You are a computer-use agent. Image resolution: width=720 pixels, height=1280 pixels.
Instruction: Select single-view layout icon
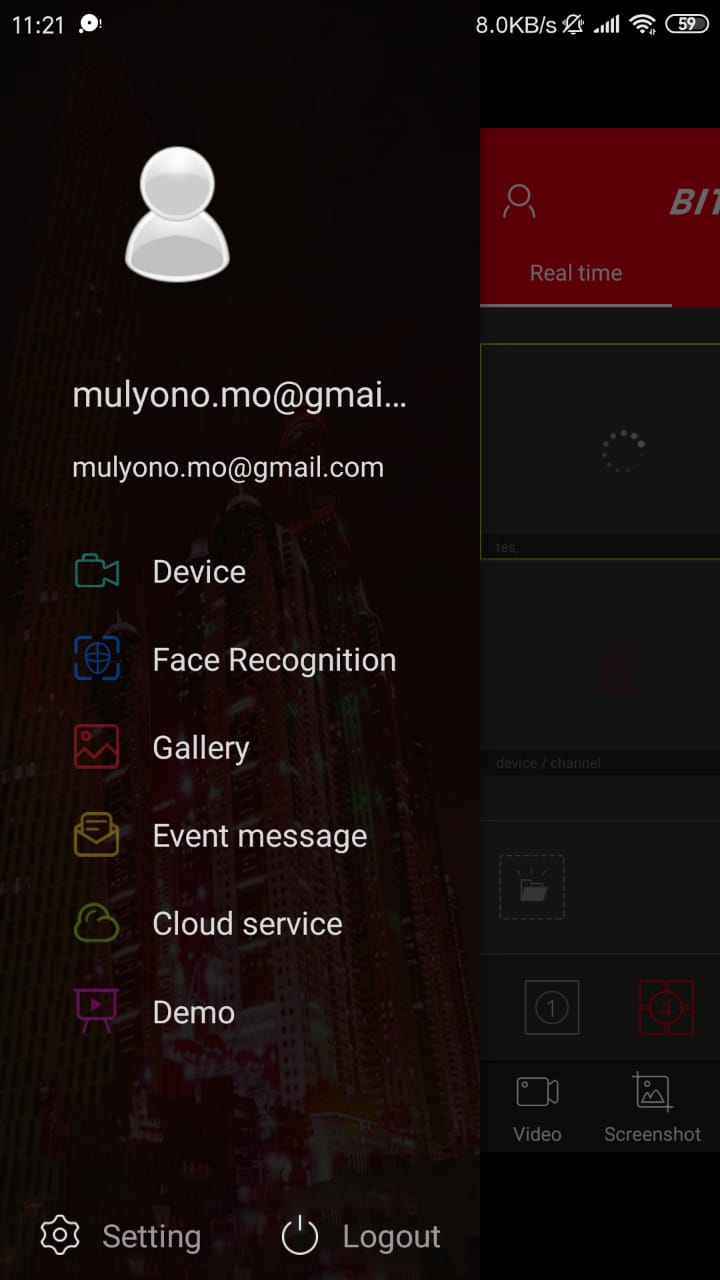(551, 1008)
